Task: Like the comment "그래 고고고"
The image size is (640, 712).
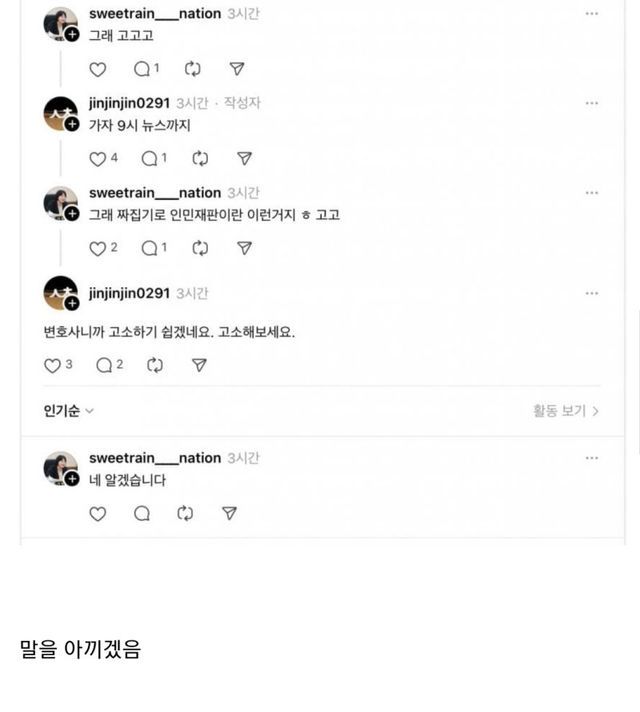Action: click(98, 69)
